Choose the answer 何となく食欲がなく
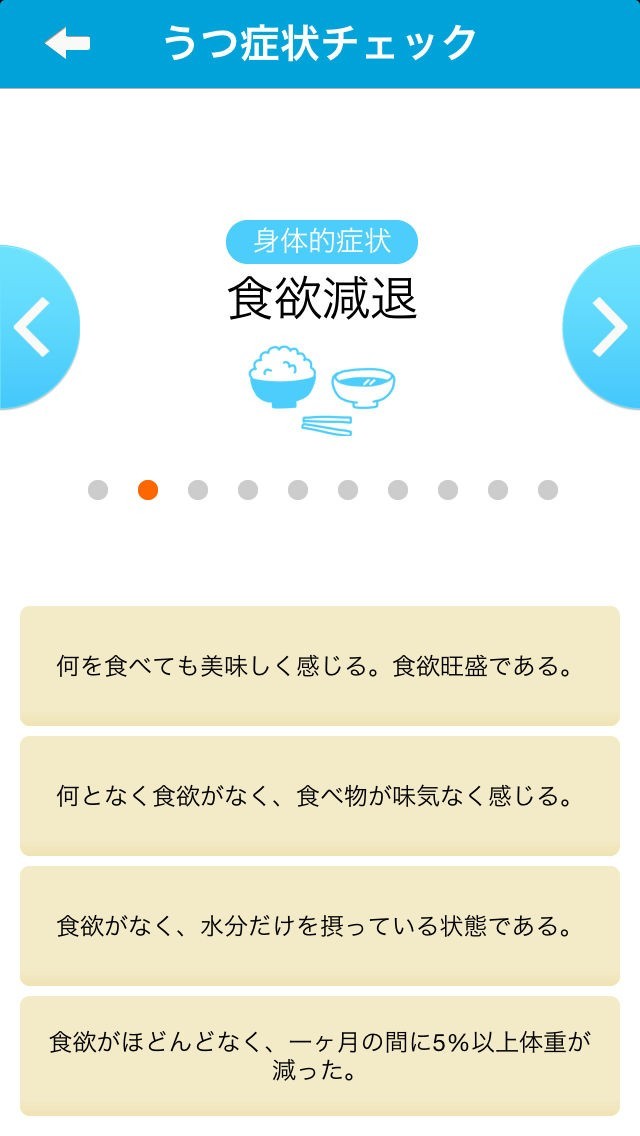Screen dimensions: 640x1136 pos(320,796)
